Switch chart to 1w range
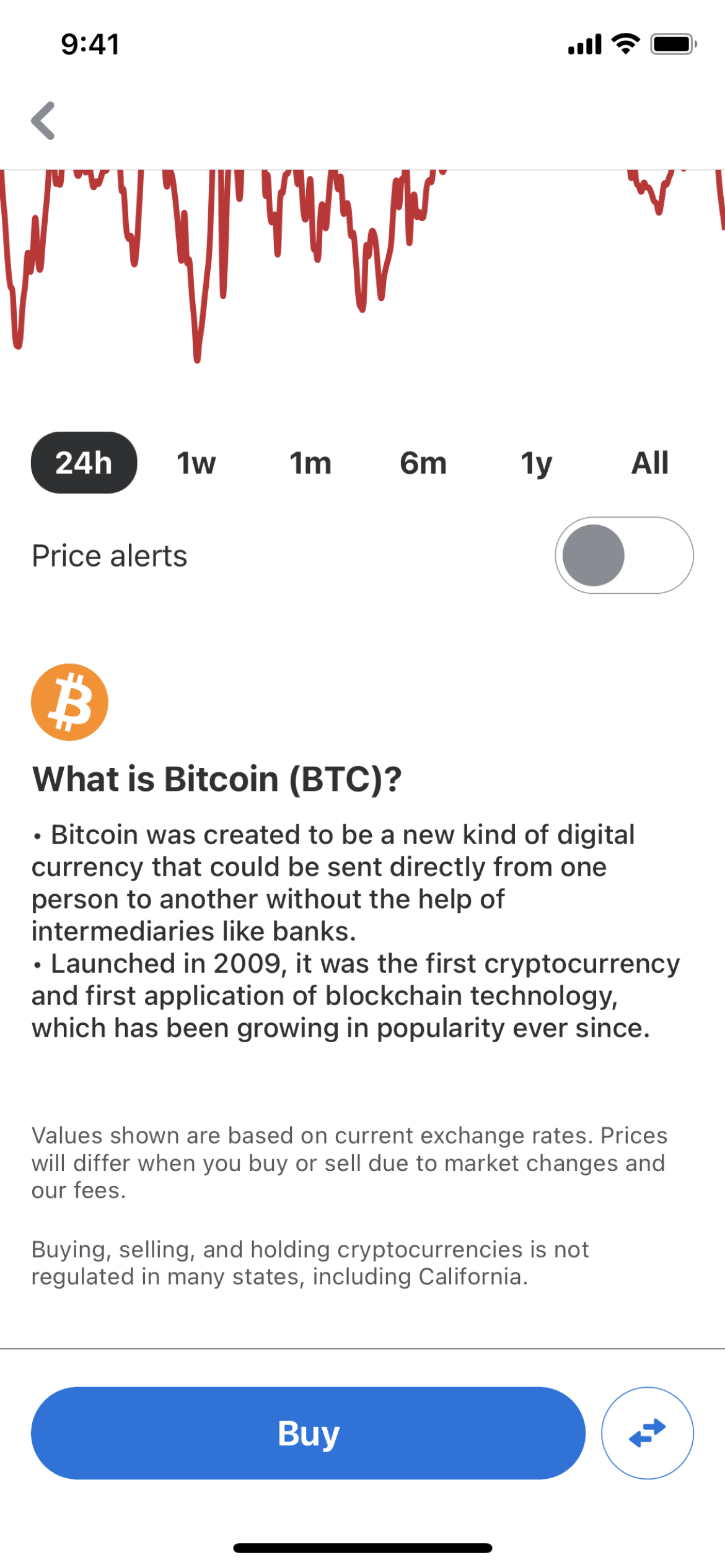This screenshot has height=1568, width=725. 196,463
